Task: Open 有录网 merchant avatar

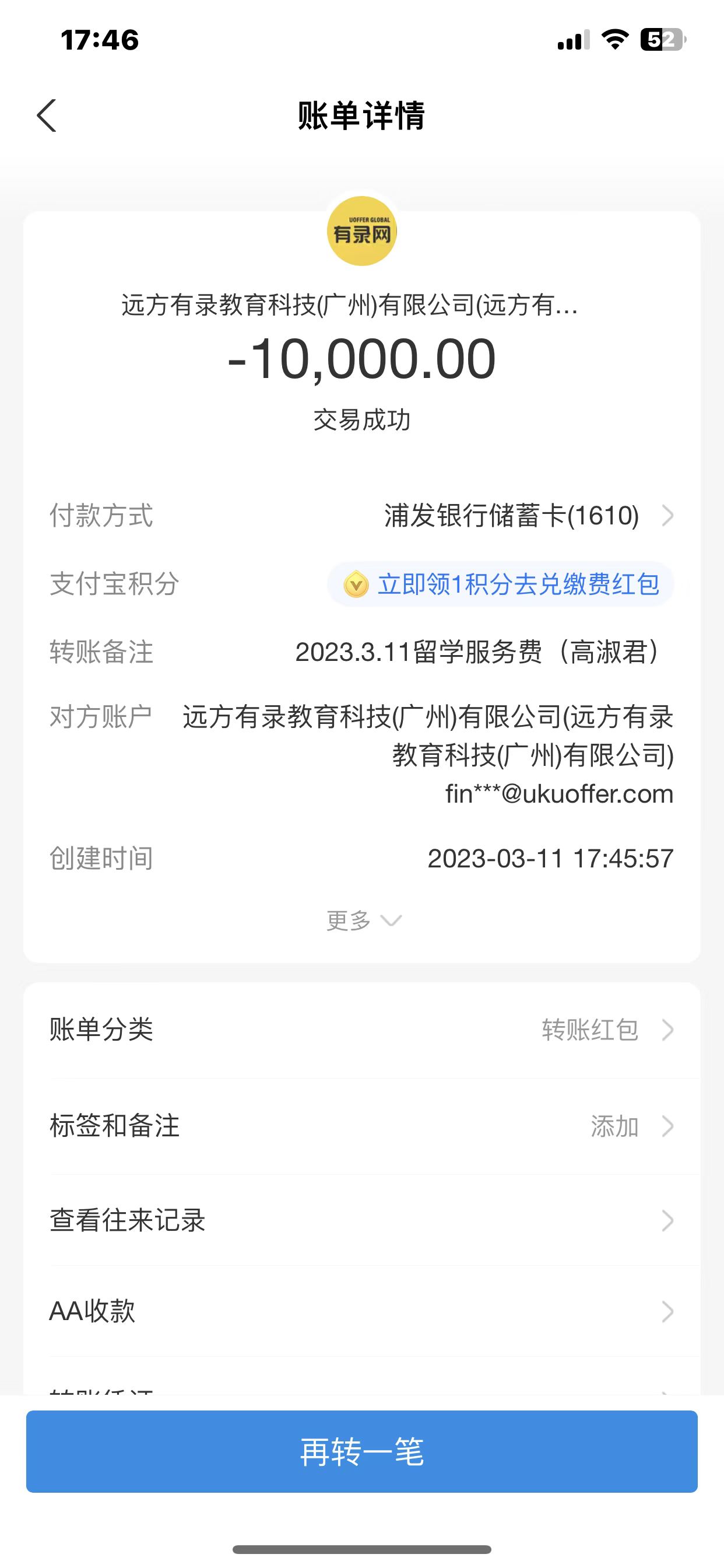Action: 362,232
